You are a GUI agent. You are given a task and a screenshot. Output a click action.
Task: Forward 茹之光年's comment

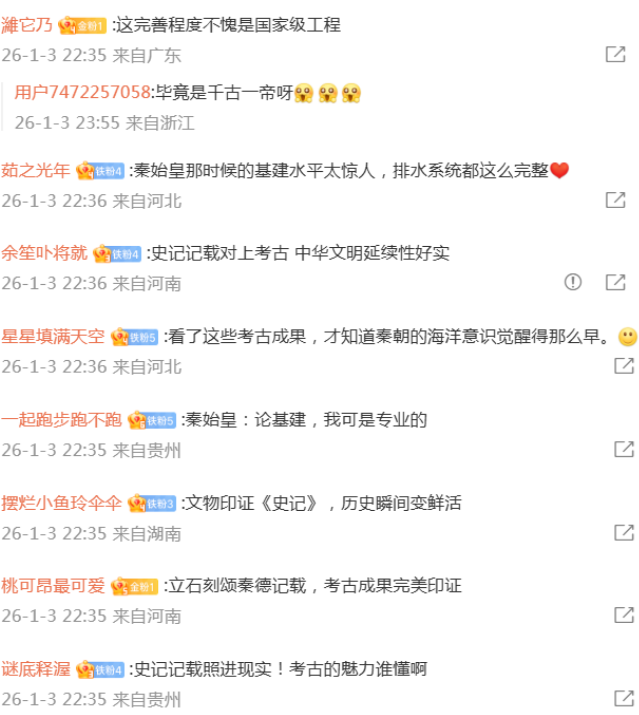tap(616, 200)
